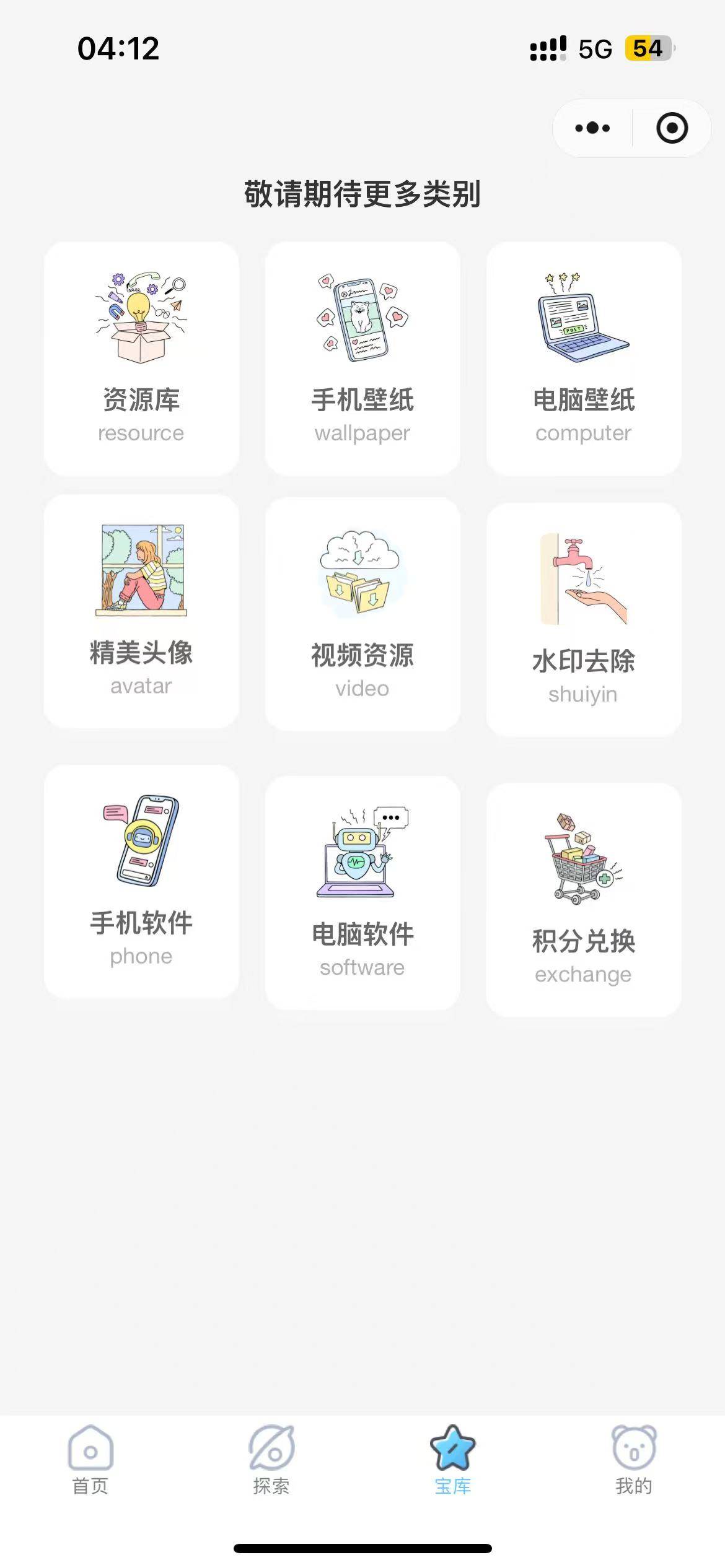725x1568 pixels.
Task: Switch to the 探索 explore tab
Action: click(271, 1460)
